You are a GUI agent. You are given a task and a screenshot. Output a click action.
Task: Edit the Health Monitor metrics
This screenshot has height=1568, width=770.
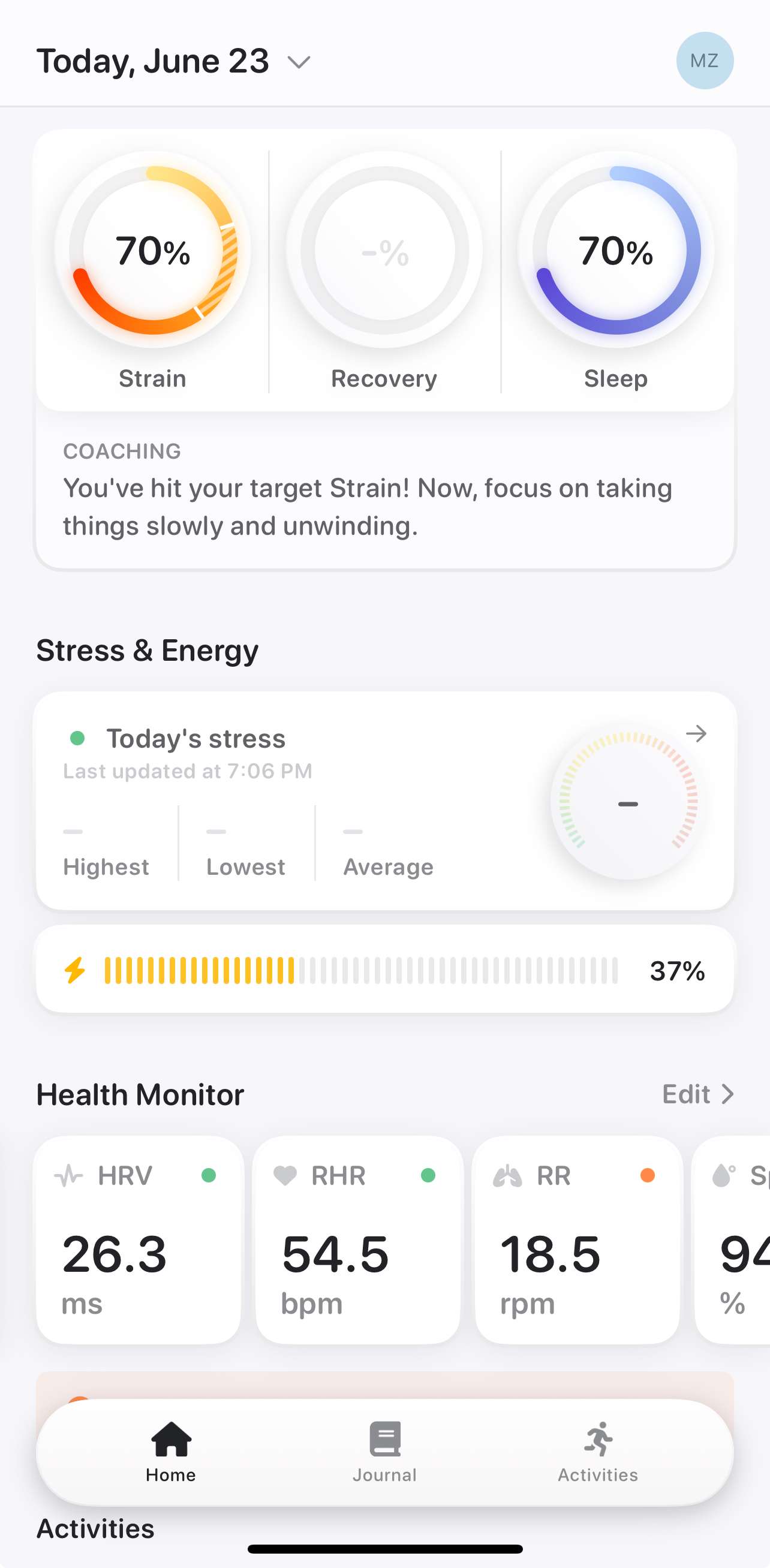pos(697,1094)
